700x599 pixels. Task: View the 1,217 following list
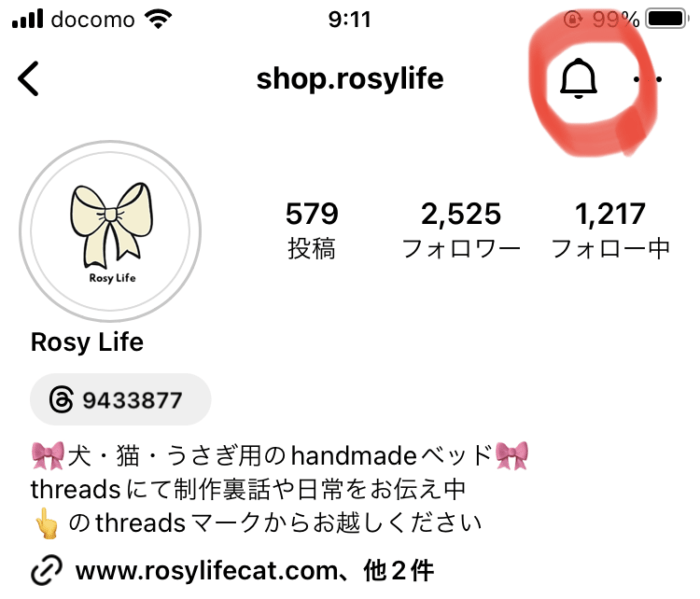click(x=610, y=230)
